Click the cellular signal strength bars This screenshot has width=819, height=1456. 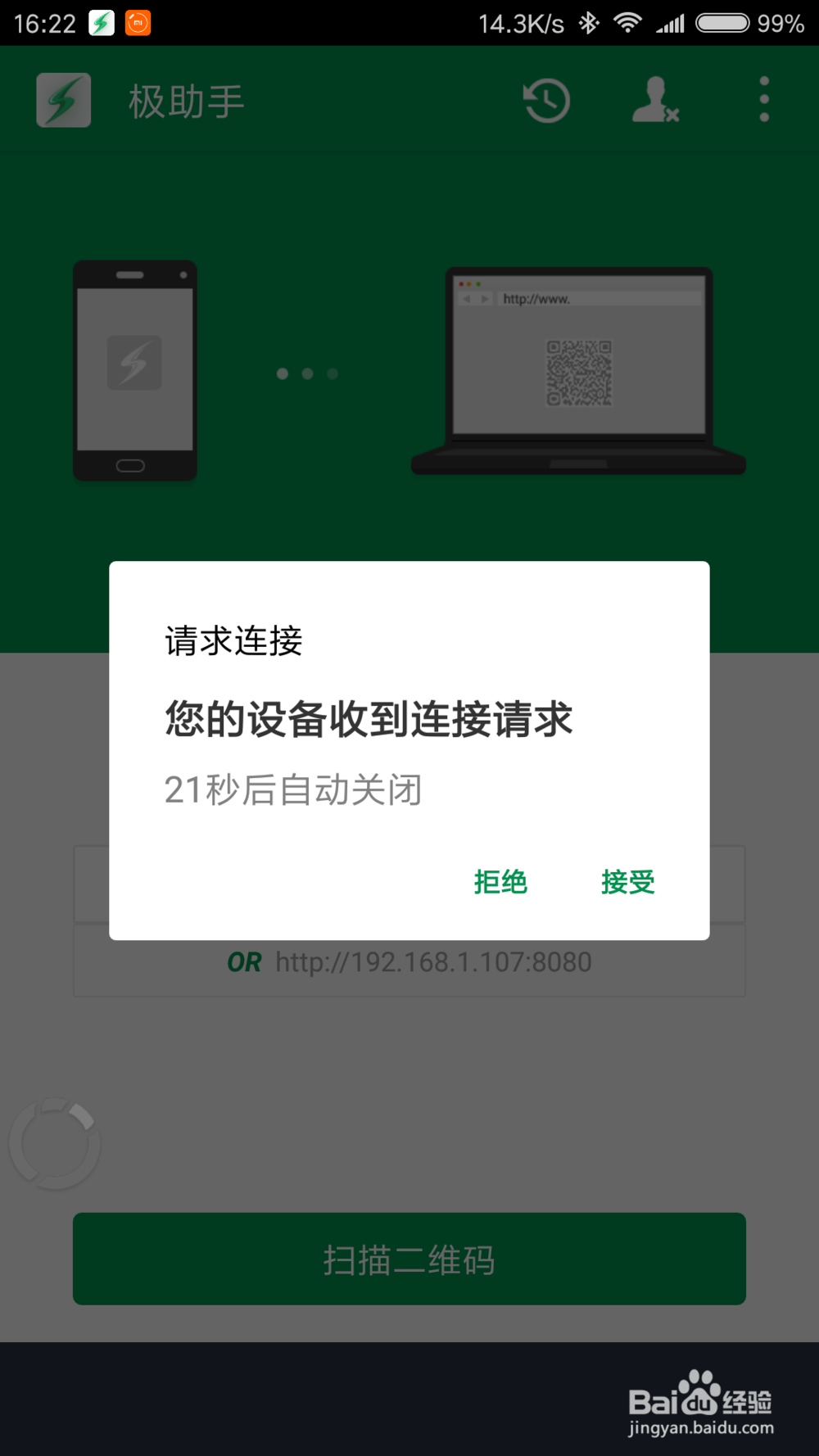click(x=672, y=22)
